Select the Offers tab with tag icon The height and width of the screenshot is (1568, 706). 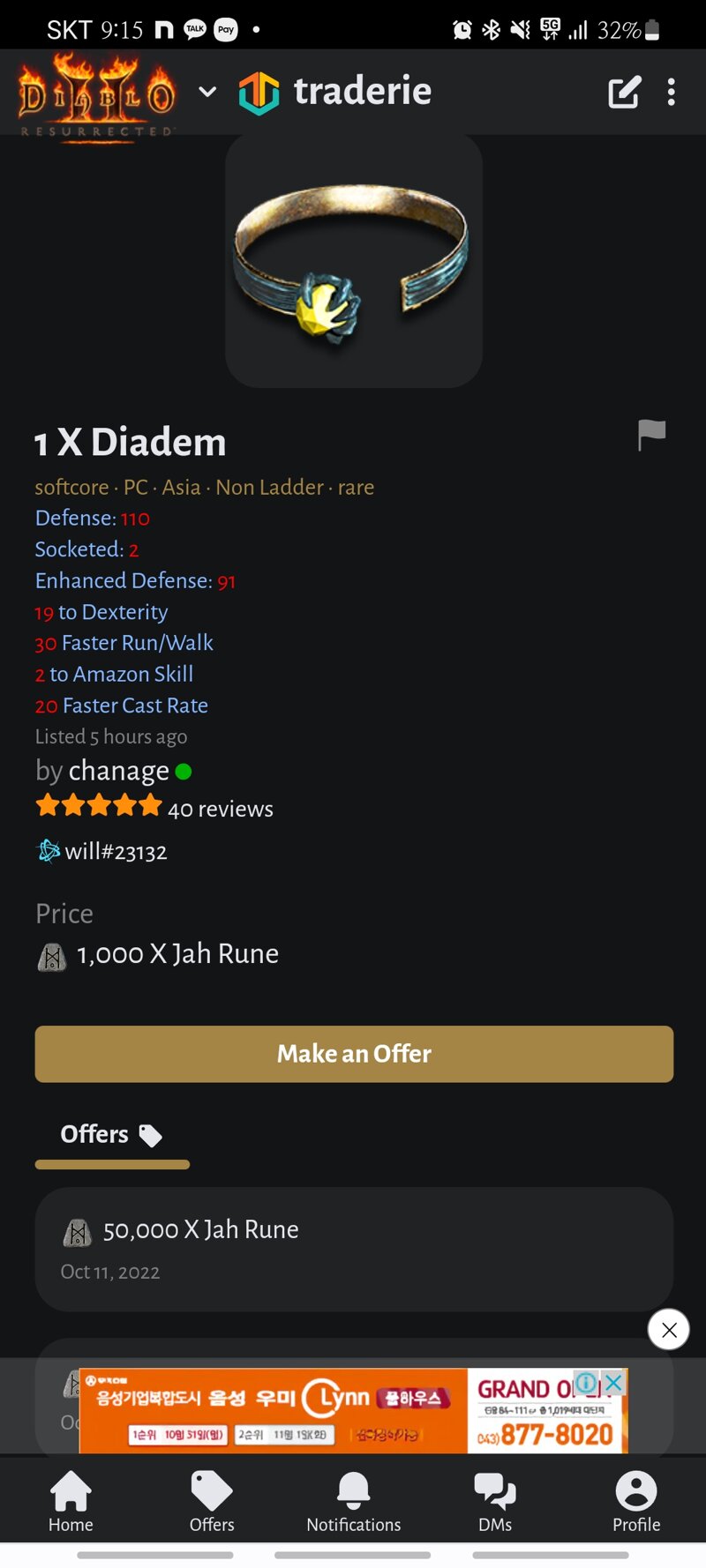pos(111,1135)
